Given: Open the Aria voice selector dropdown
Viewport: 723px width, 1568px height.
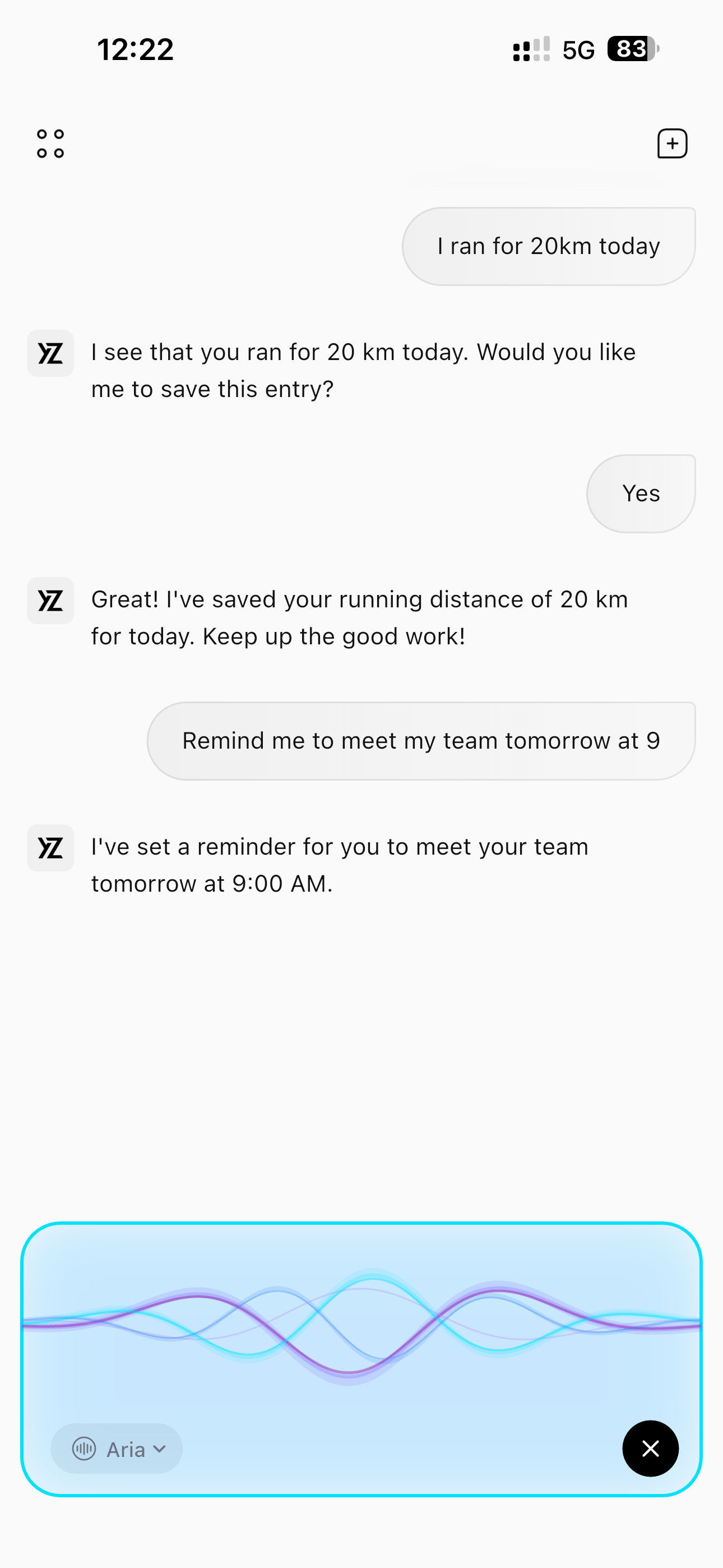Looking at the screenshot, I should tap(116, 1449).
